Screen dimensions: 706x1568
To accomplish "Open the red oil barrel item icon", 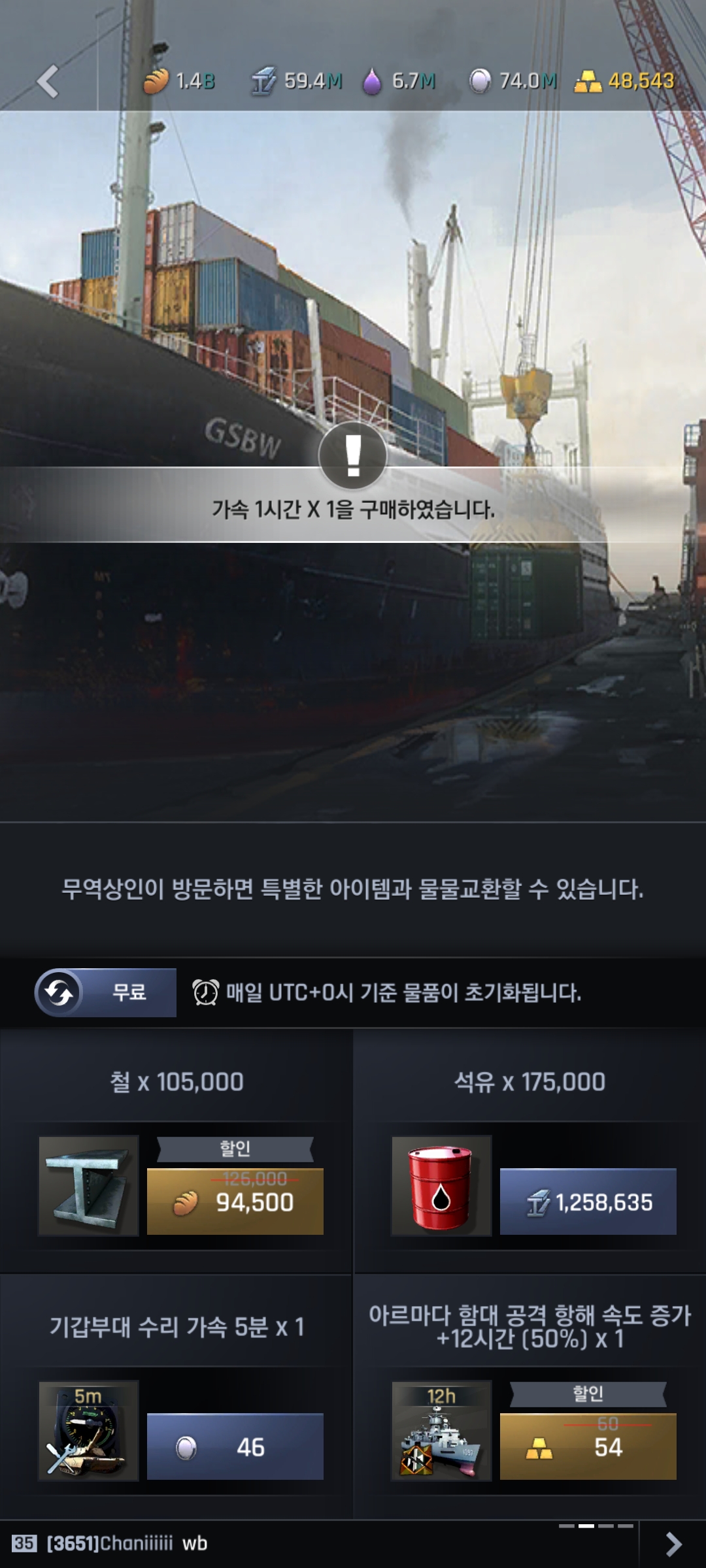I will [441, 1185].
